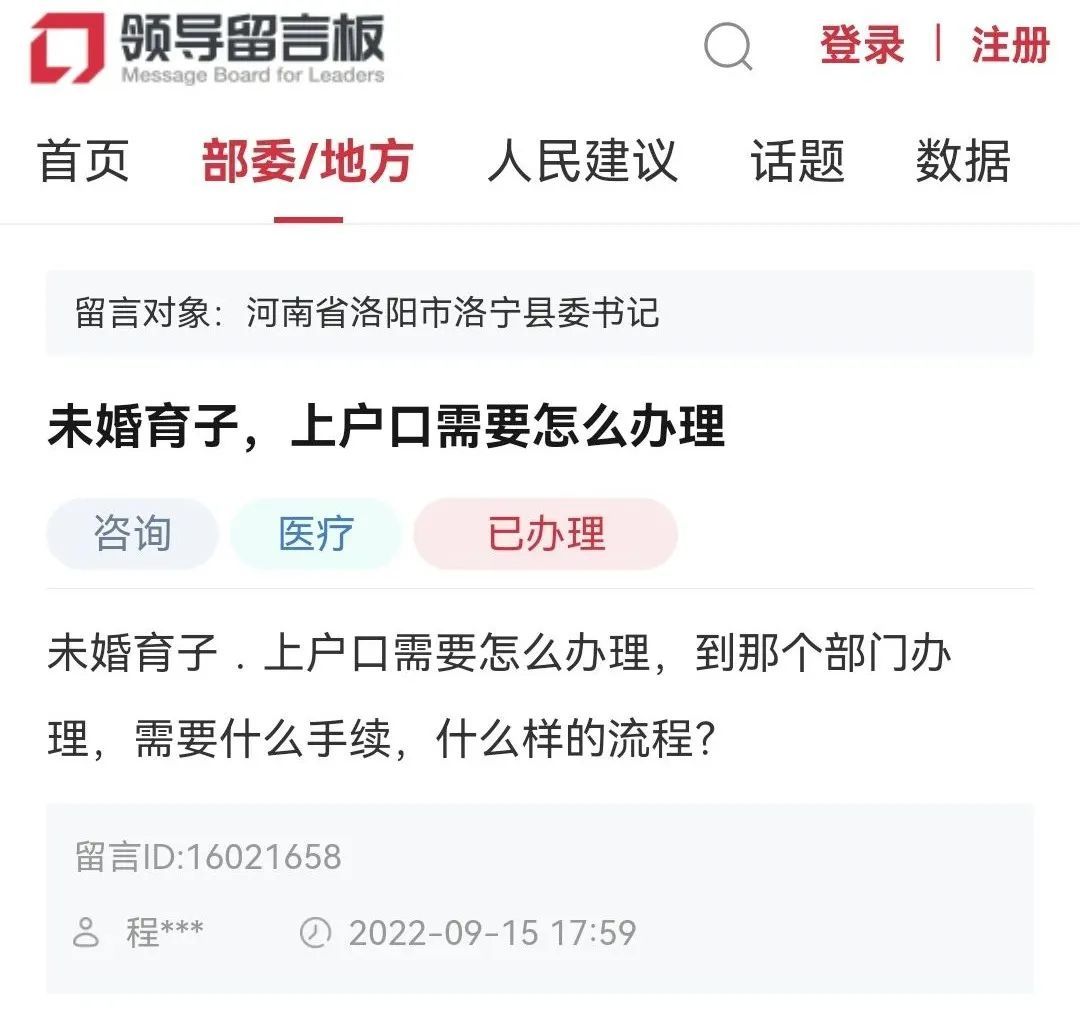Go to the 话题 tab

[798, 162]
